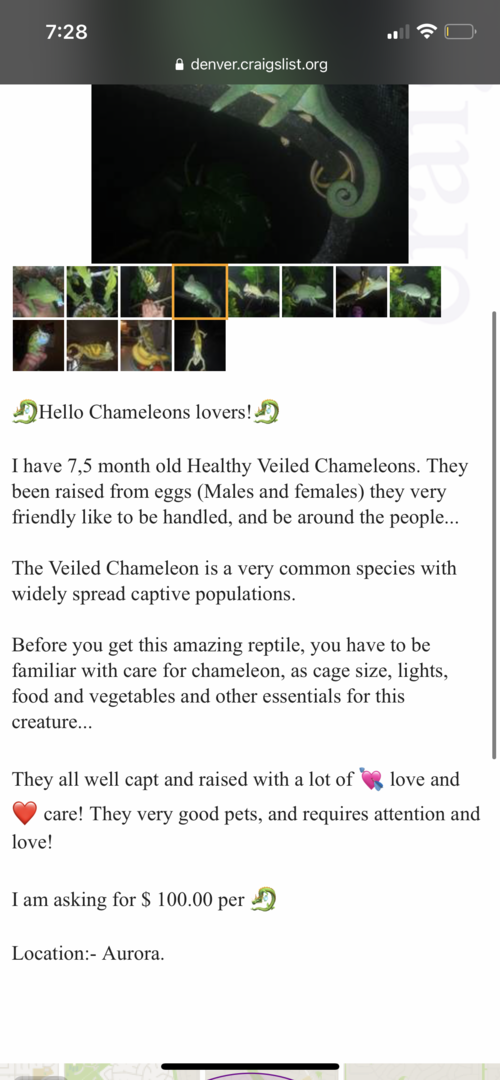Viewport: 500px width, 1080px height.
Task: View thumbnail of yellow-striped chameleon on branch
Action: [92, 345]
